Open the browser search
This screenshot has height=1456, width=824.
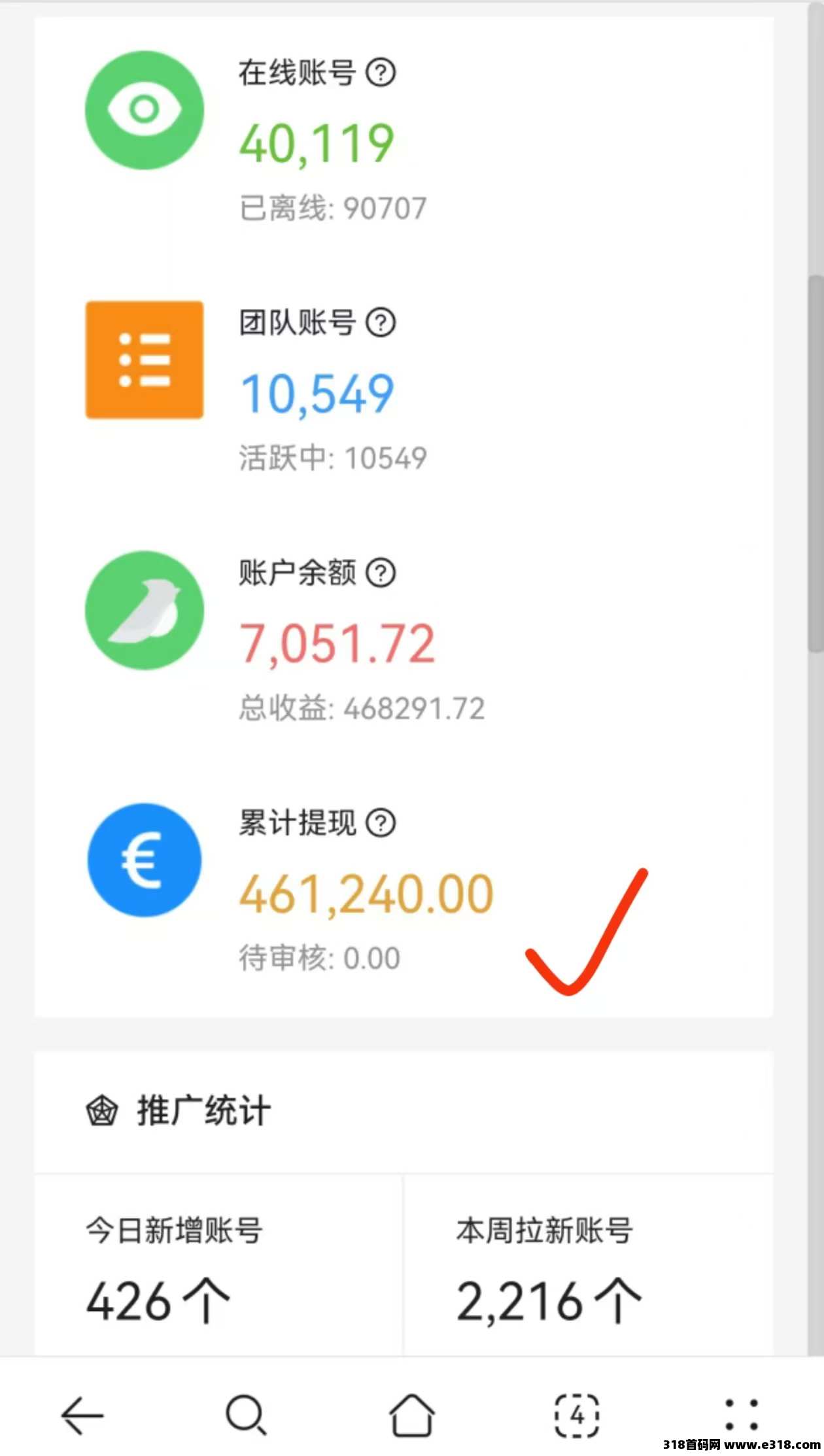click(246, 1415)
